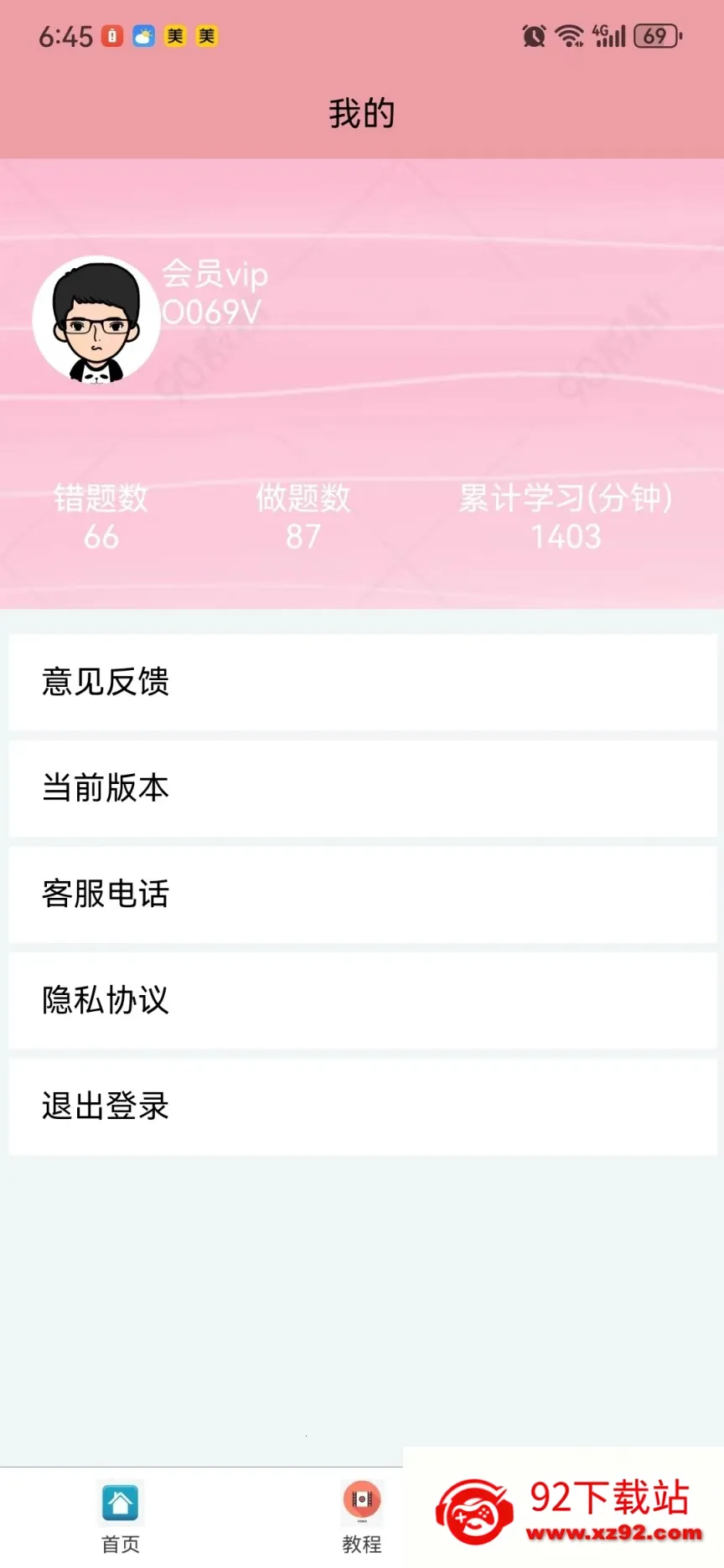Open the profile avatar picture
The width and height of the screenshot is (724, 1568).
pyautogui.click(x=96, y=320)
